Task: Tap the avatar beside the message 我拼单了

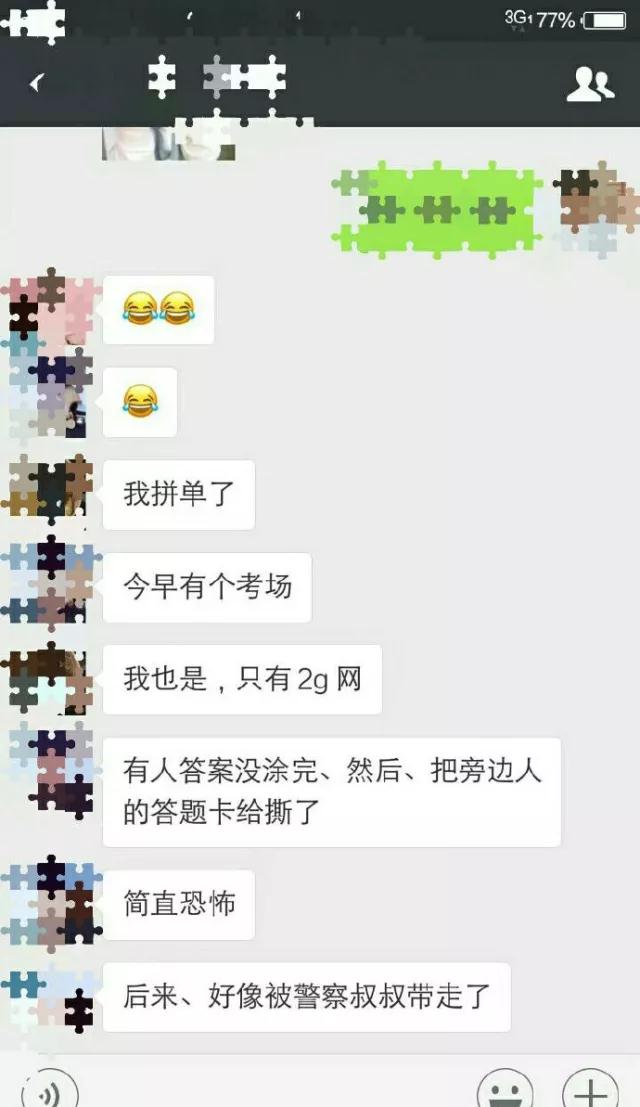Action: pyautogui.click(x=50, y=493)
